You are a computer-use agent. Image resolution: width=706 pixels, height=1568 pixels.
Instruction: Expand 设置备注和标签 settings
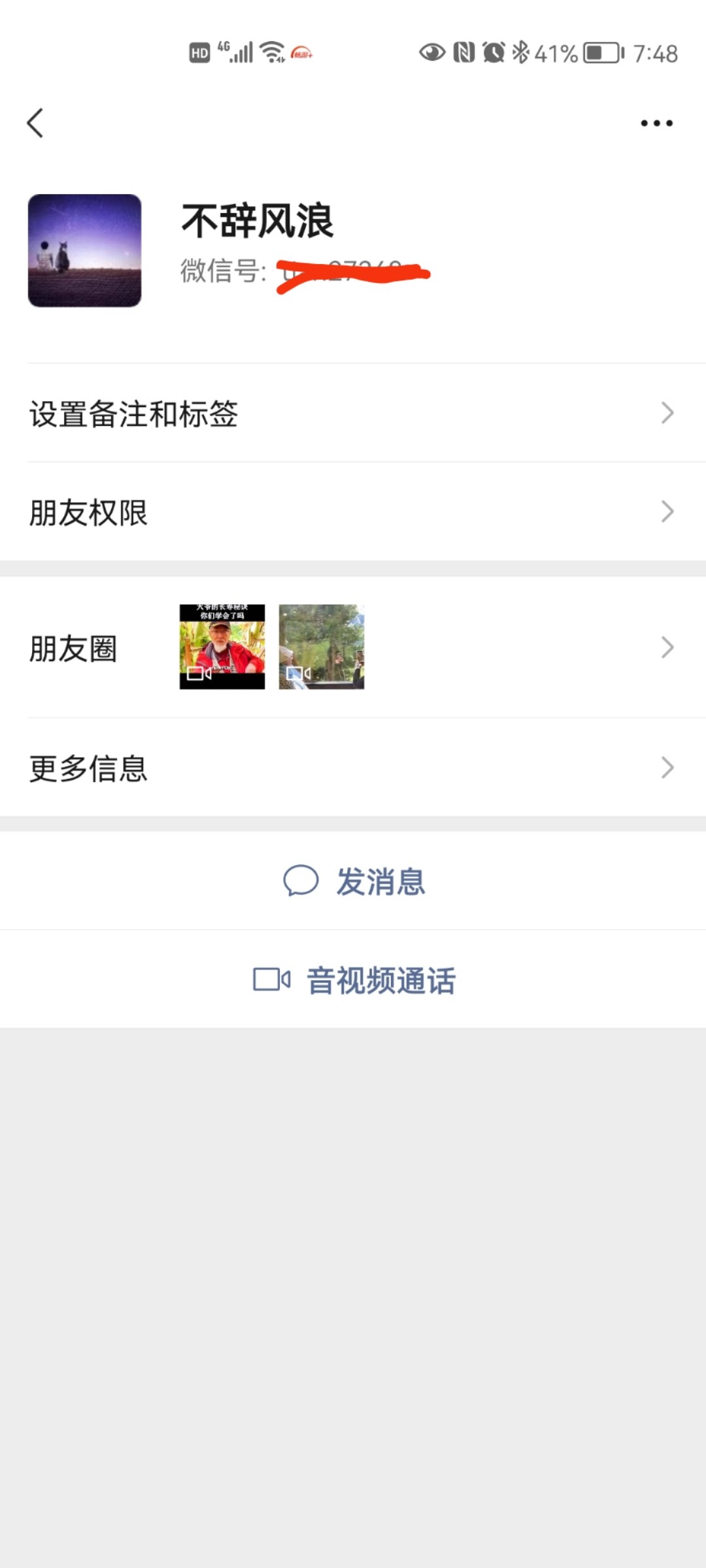pyautogui.click(x=353, y=412)
